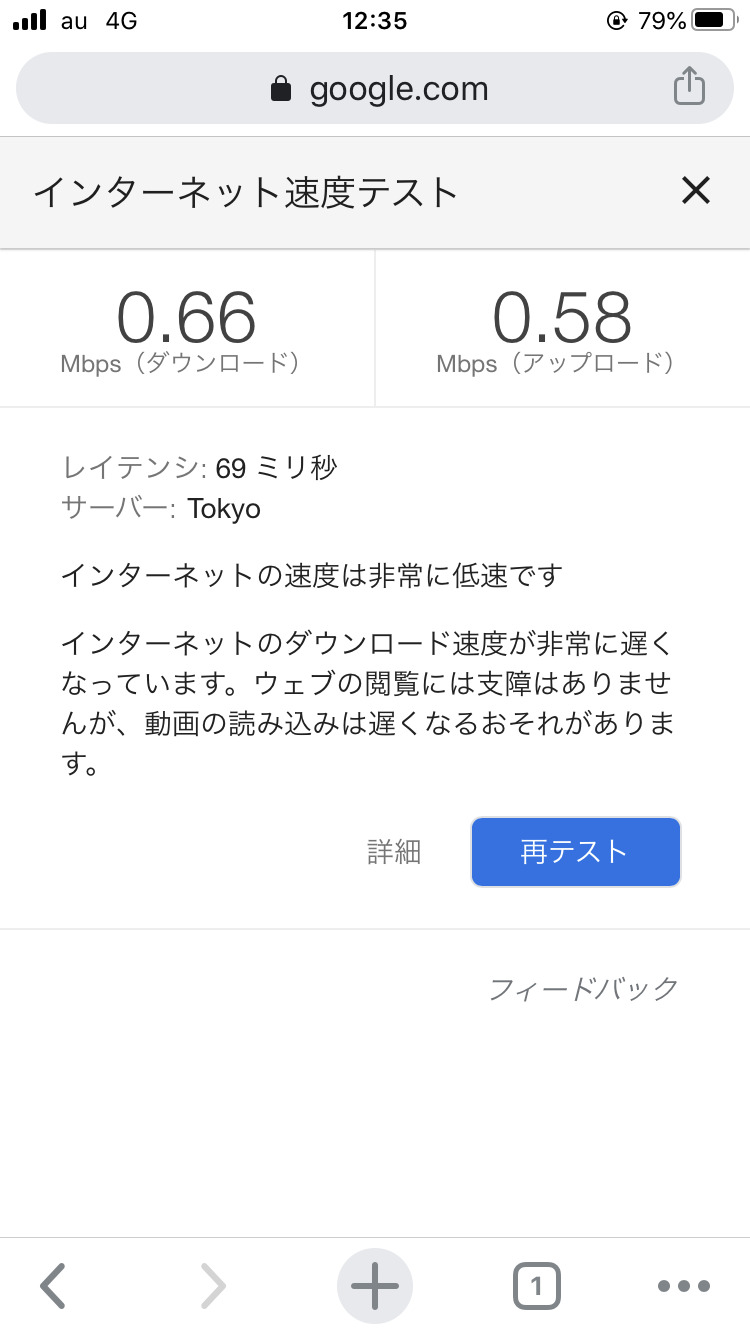Viewport: 750px width, 1334px height.
Task: Run the speed test again with 再テスト
Action: [575, 852]
